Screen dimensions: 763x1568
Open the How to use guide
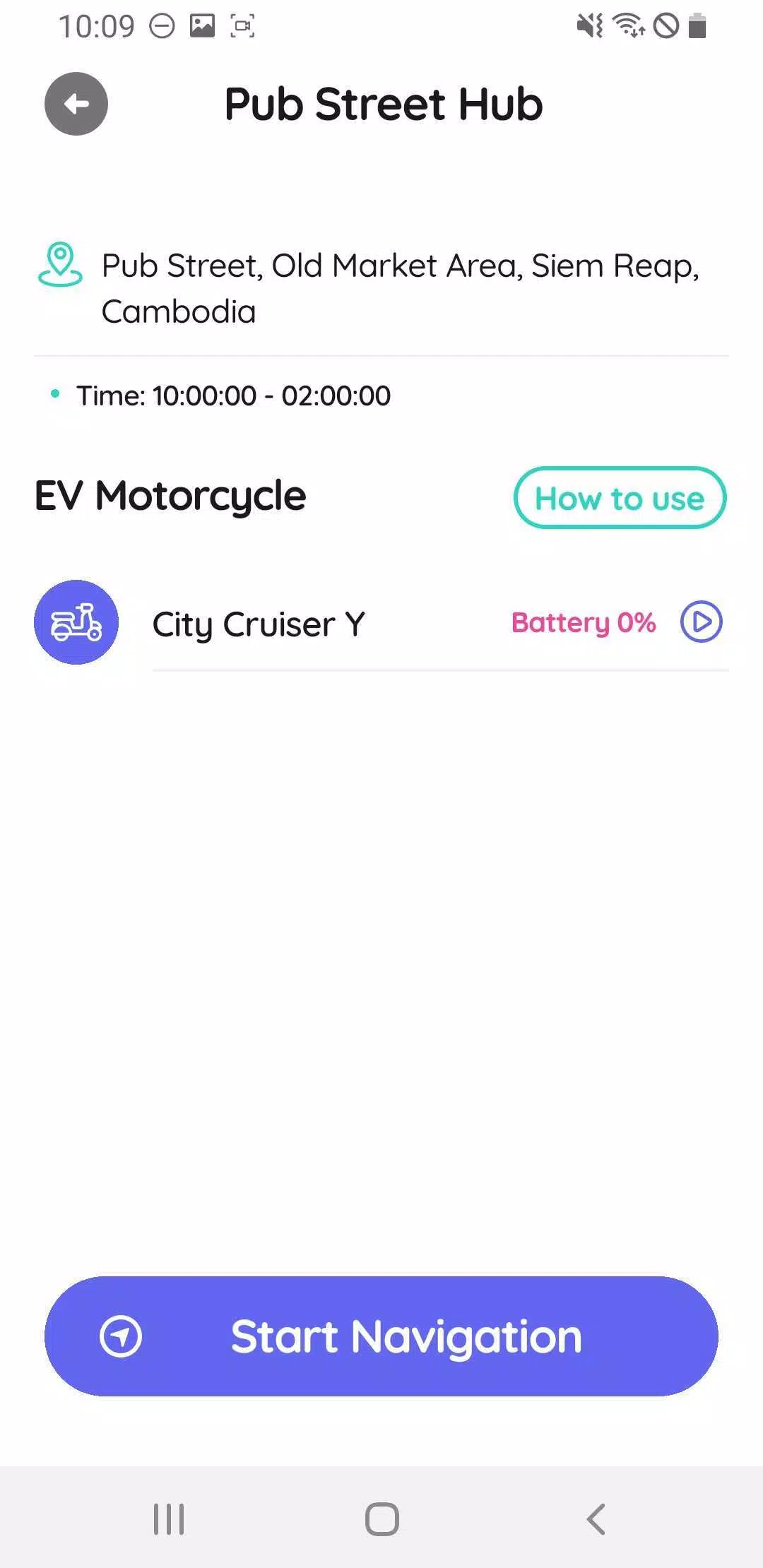(620, 498)
